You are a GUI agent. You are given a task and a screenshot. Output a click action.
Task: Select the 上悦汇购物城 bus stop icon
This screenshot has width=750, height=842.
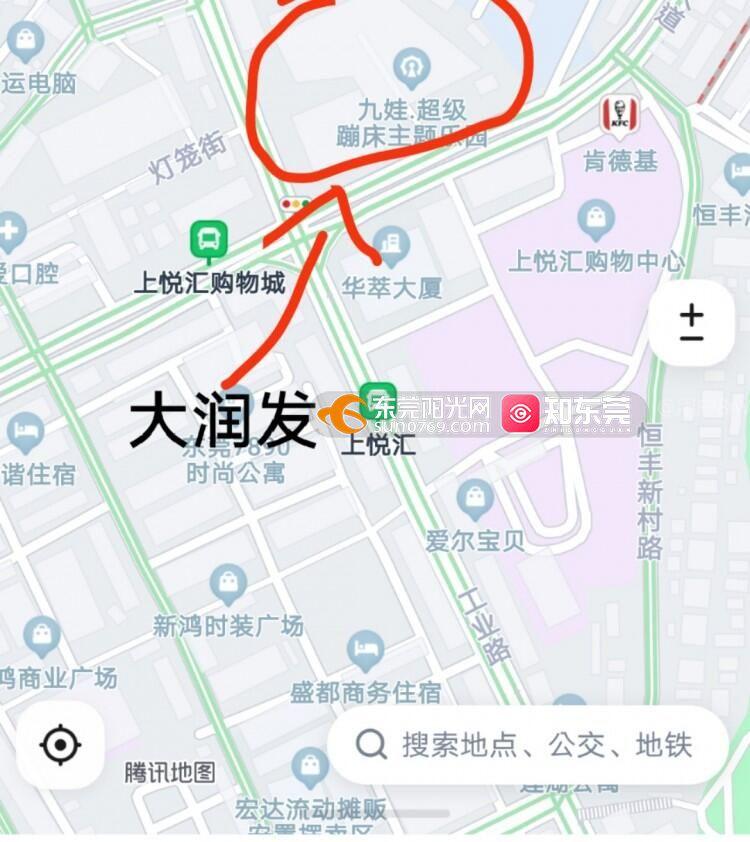(209, 240)
